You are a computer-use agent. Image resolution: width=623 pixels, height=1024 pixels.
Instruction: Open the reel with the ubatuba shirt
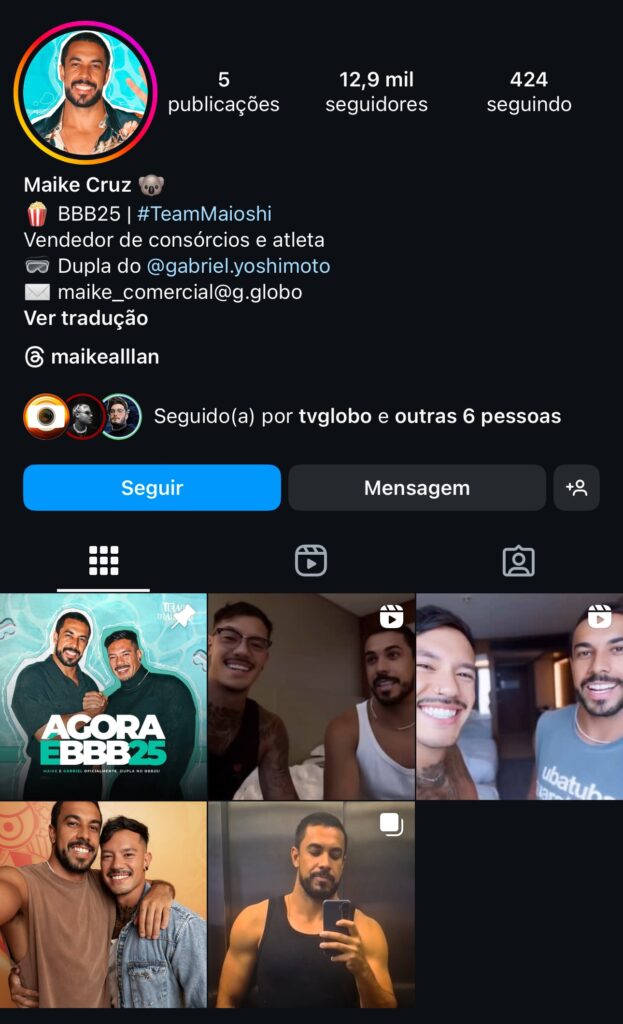coord(519,696)
